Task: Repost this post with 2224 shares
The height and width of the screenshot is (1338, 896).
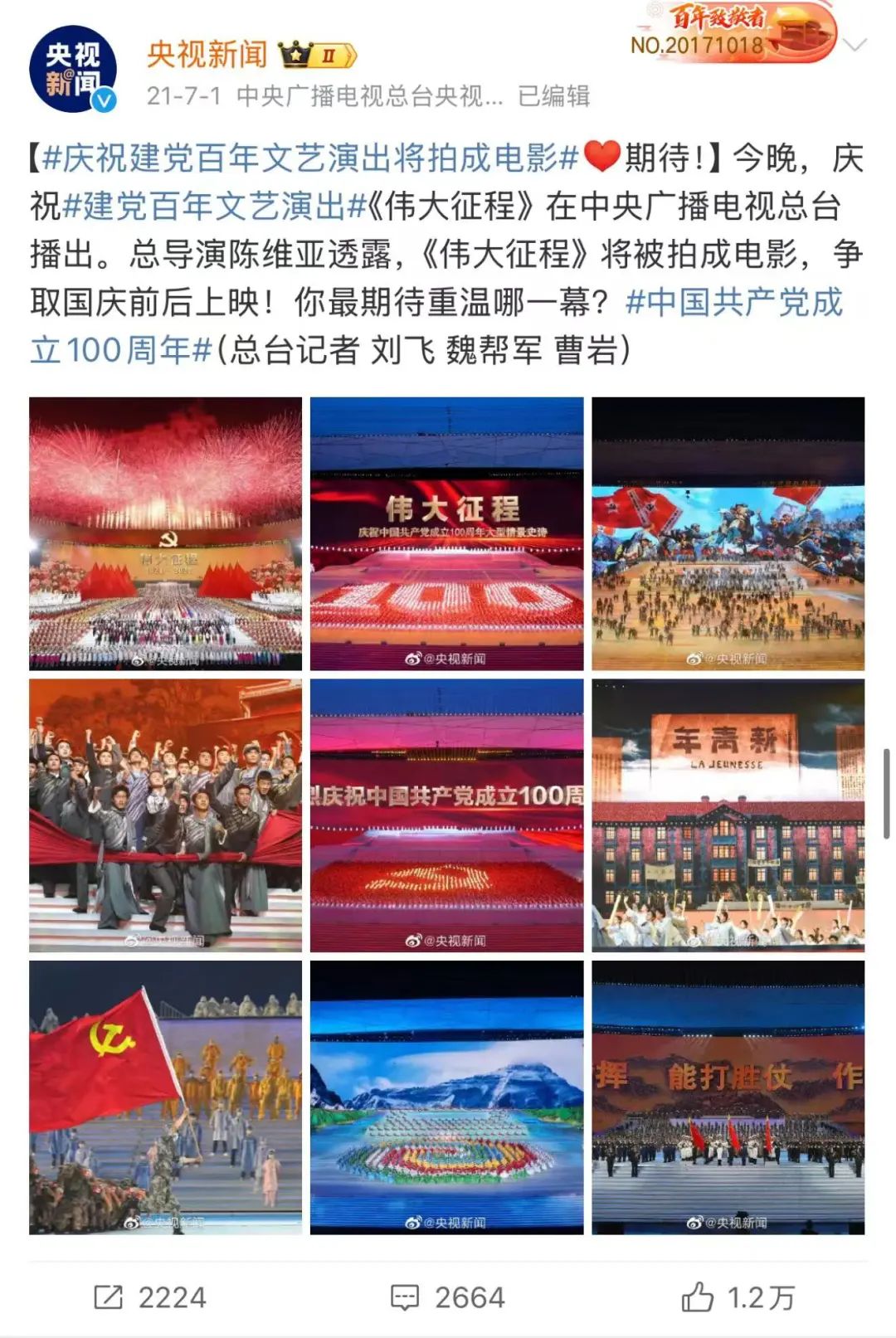Action: (x=149, y=1297)
